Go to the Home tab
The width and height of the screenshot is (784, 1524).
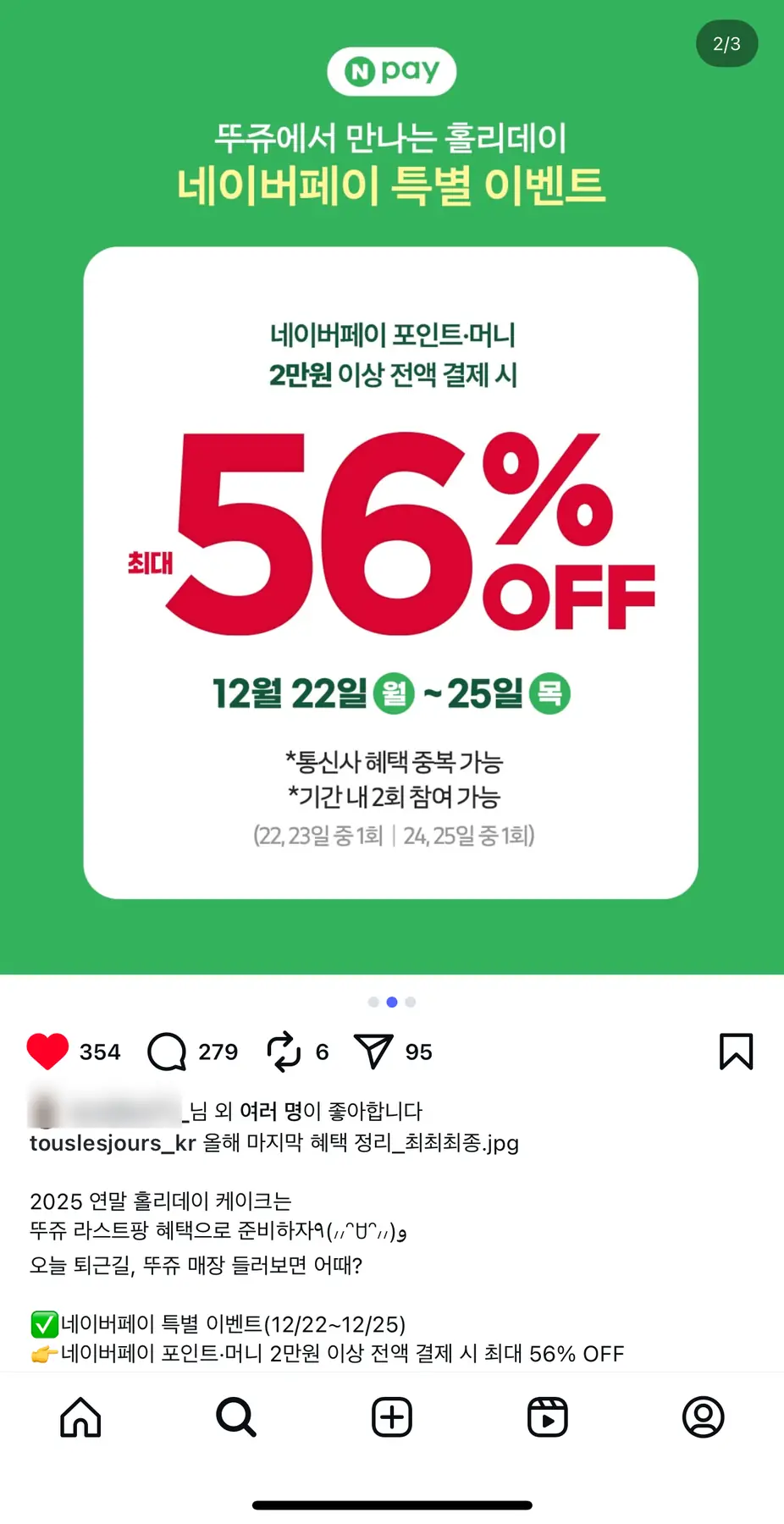tap(80, 1417)
